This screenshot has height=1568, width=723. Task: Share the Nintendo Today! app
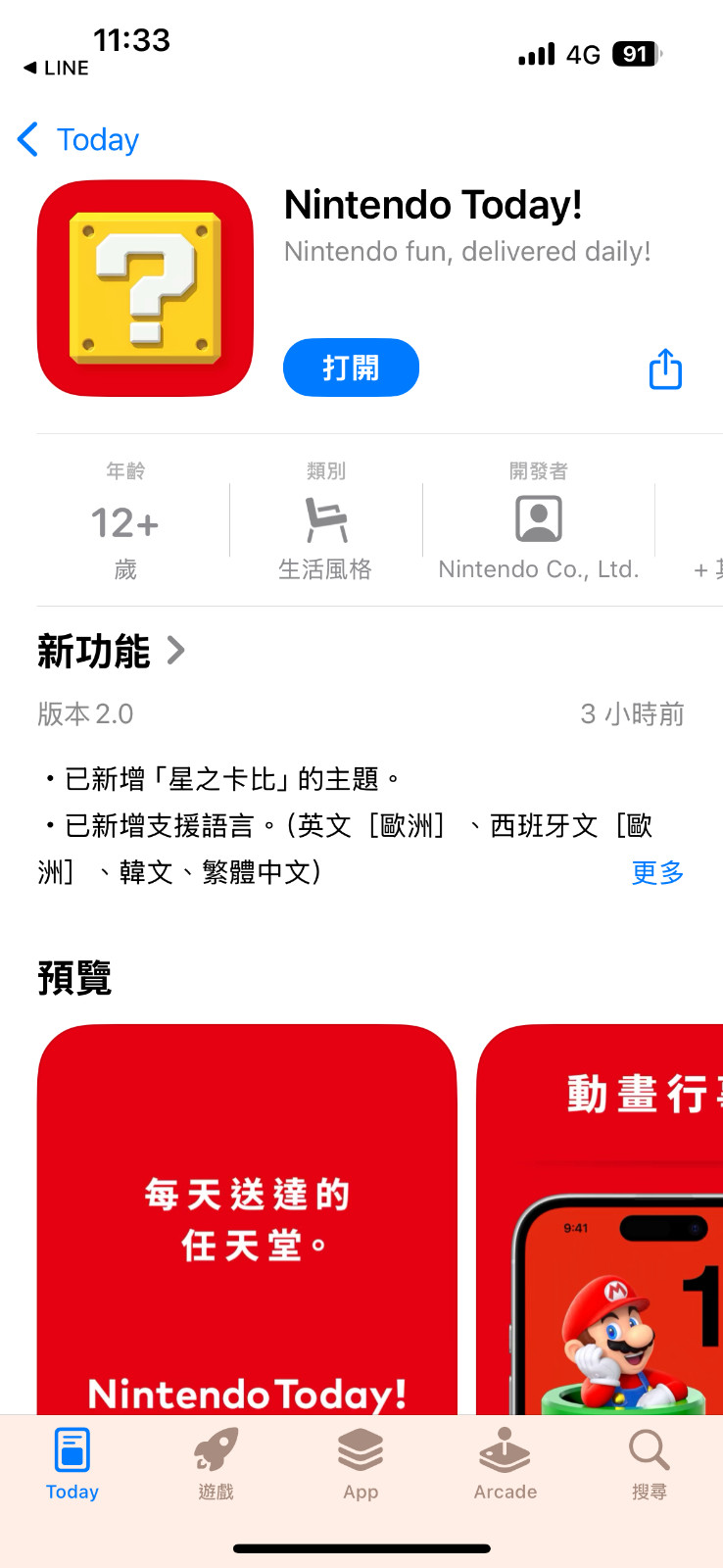pyautogui.click(x=665, y=369)
